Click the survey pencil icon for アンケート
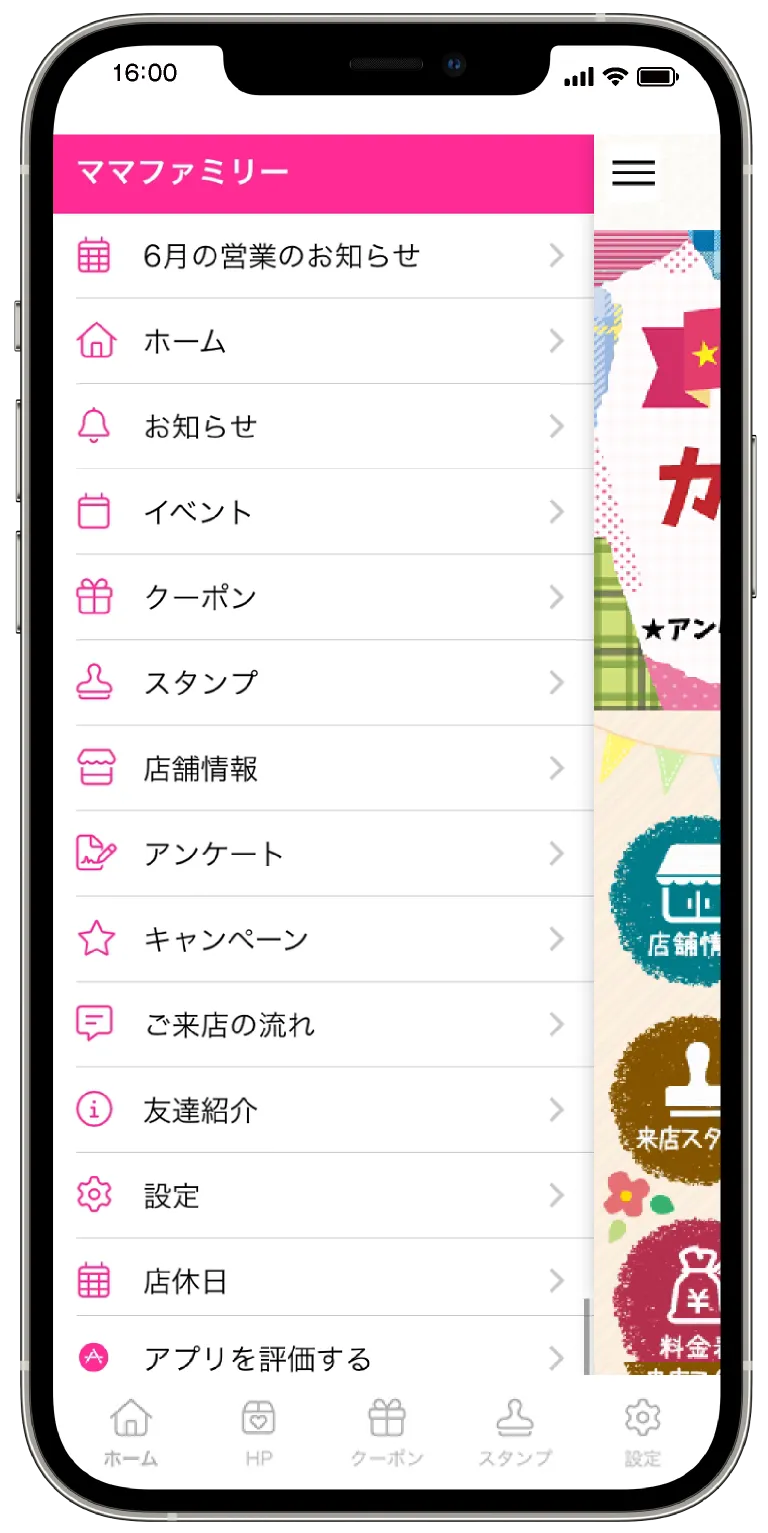This screenshot has height=1533, width=768. pos(93,853)
